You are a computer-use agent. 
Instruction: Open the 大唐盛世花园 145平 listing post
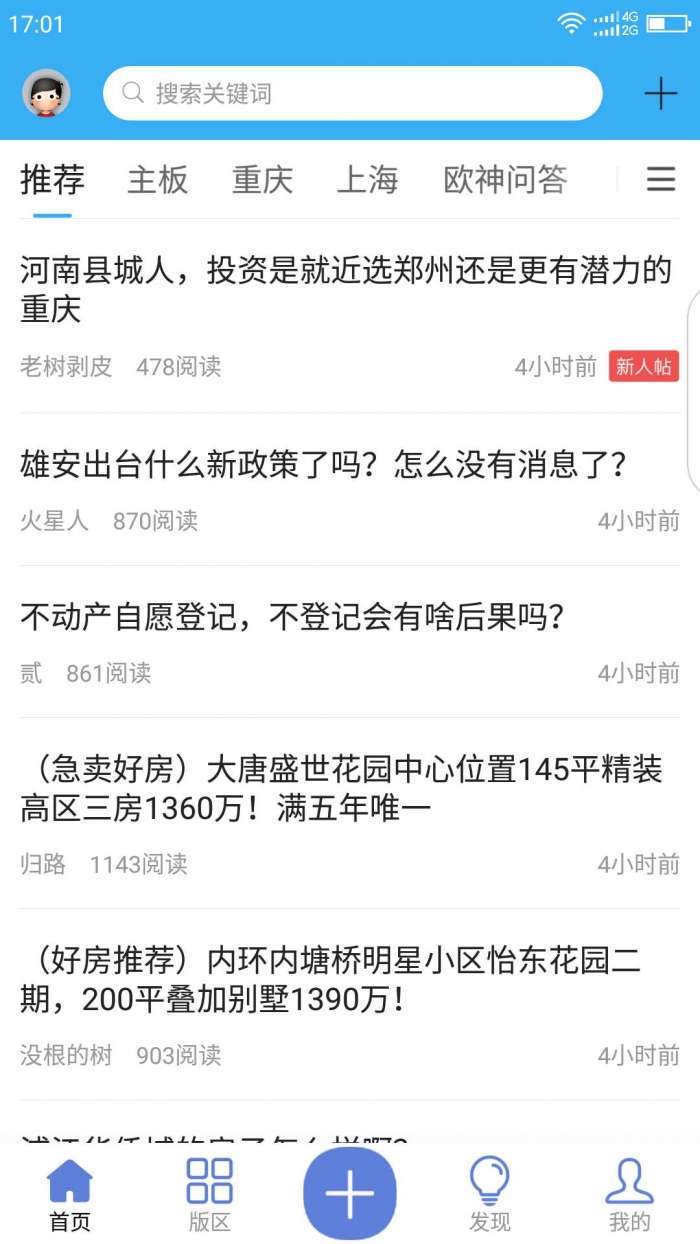340,789
